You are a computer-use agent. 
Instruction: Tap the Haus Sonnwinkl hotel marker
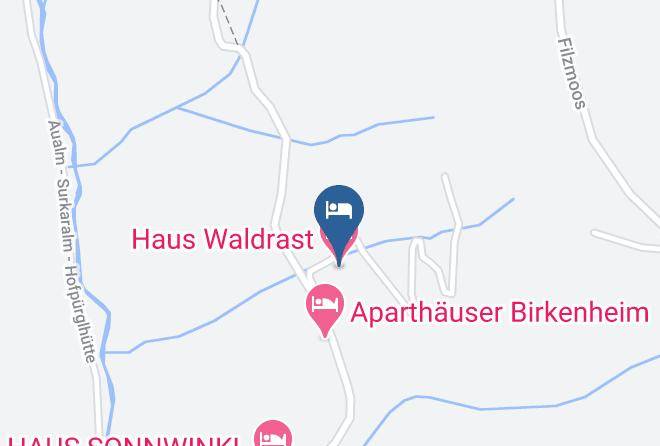pyautogui.click(x=272, y=435)
